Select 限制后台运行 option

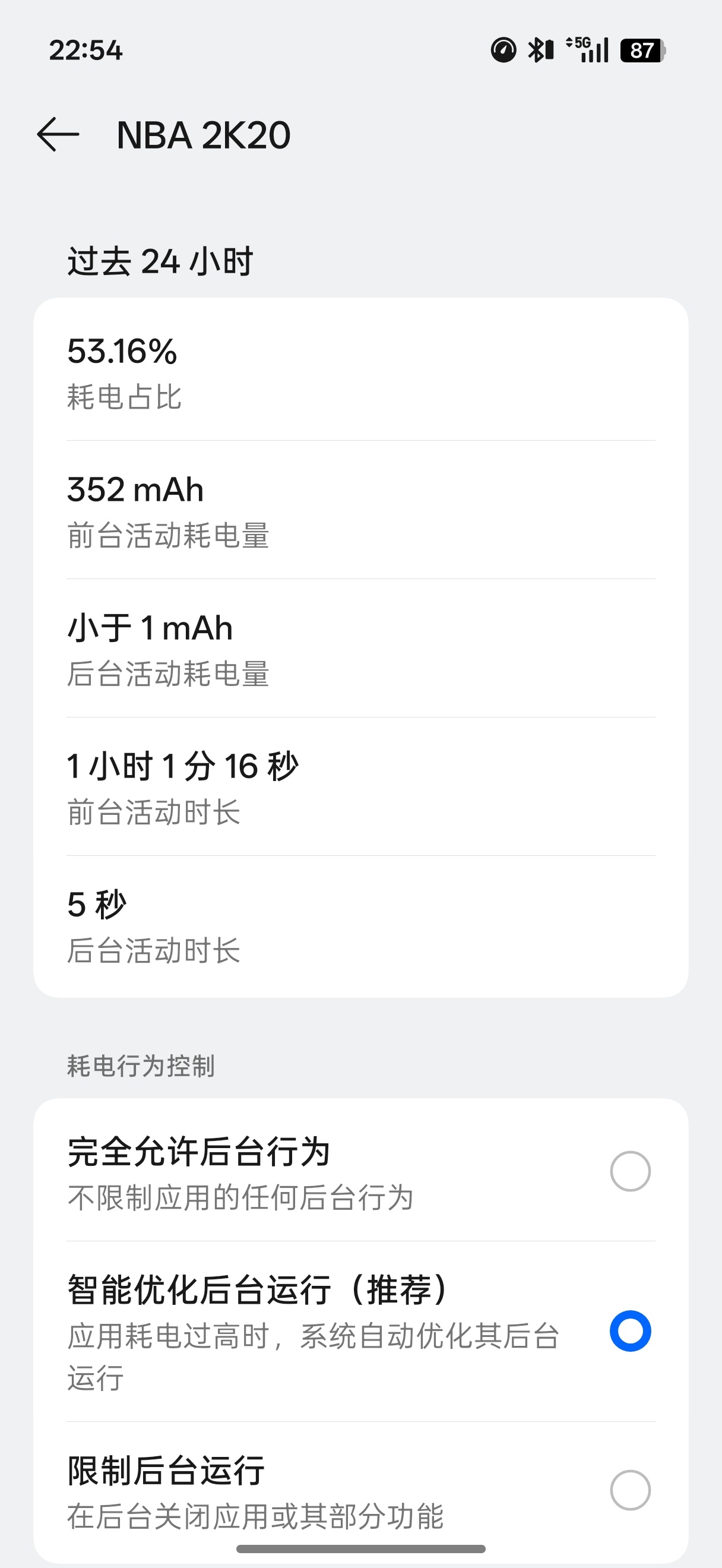pos(360,1491)
